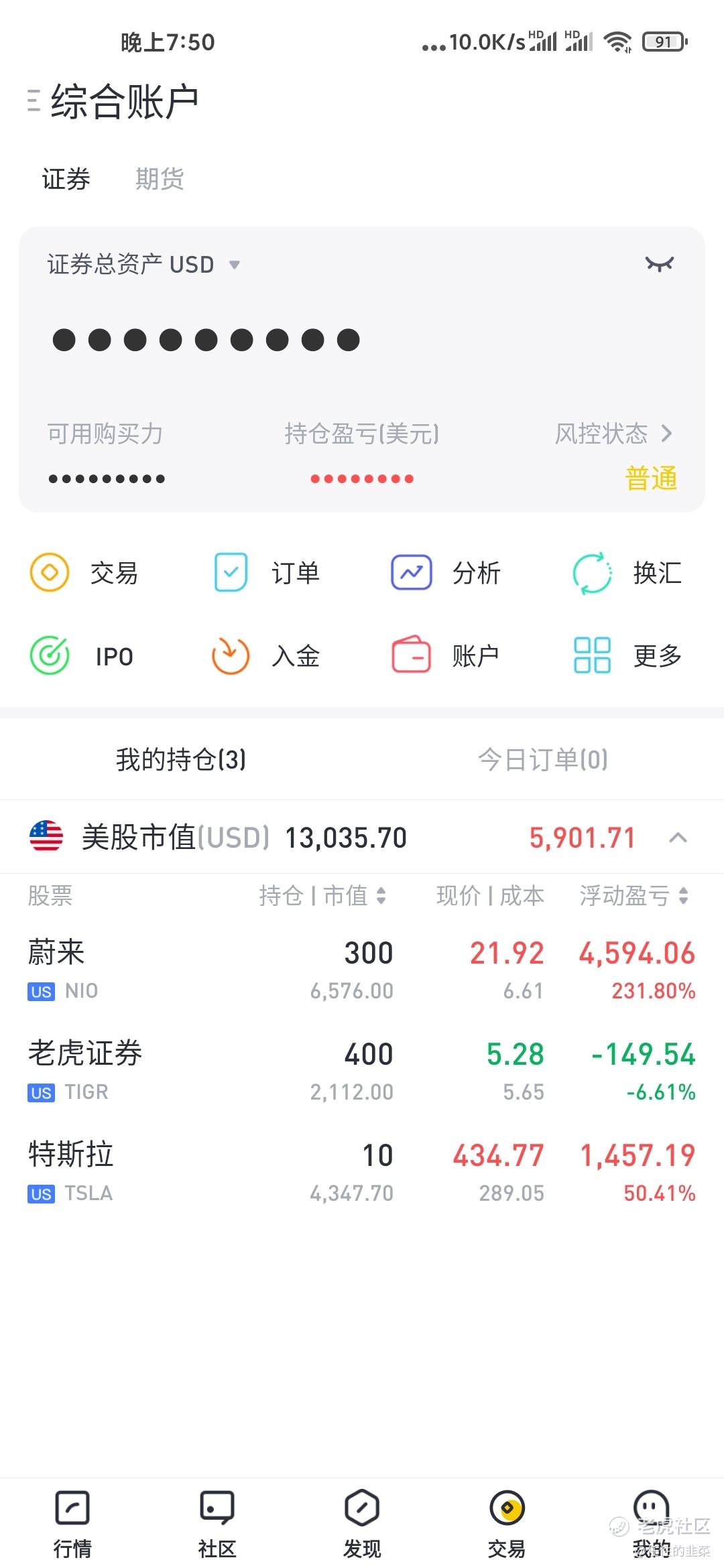Sort holdings by 浮动盈亏

pyautogui.click(x=634, y=896)
